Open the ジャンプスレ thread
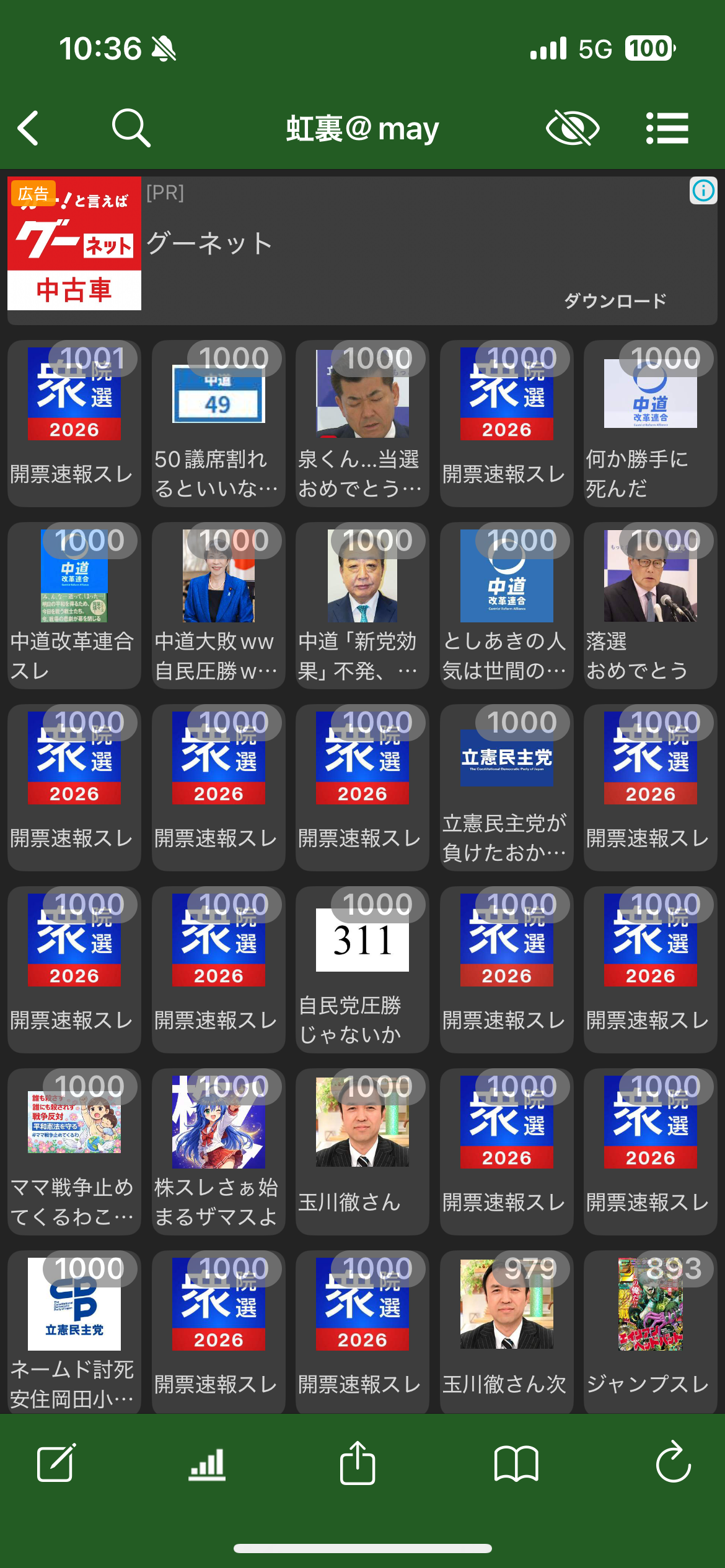 tap(650, 1331)
